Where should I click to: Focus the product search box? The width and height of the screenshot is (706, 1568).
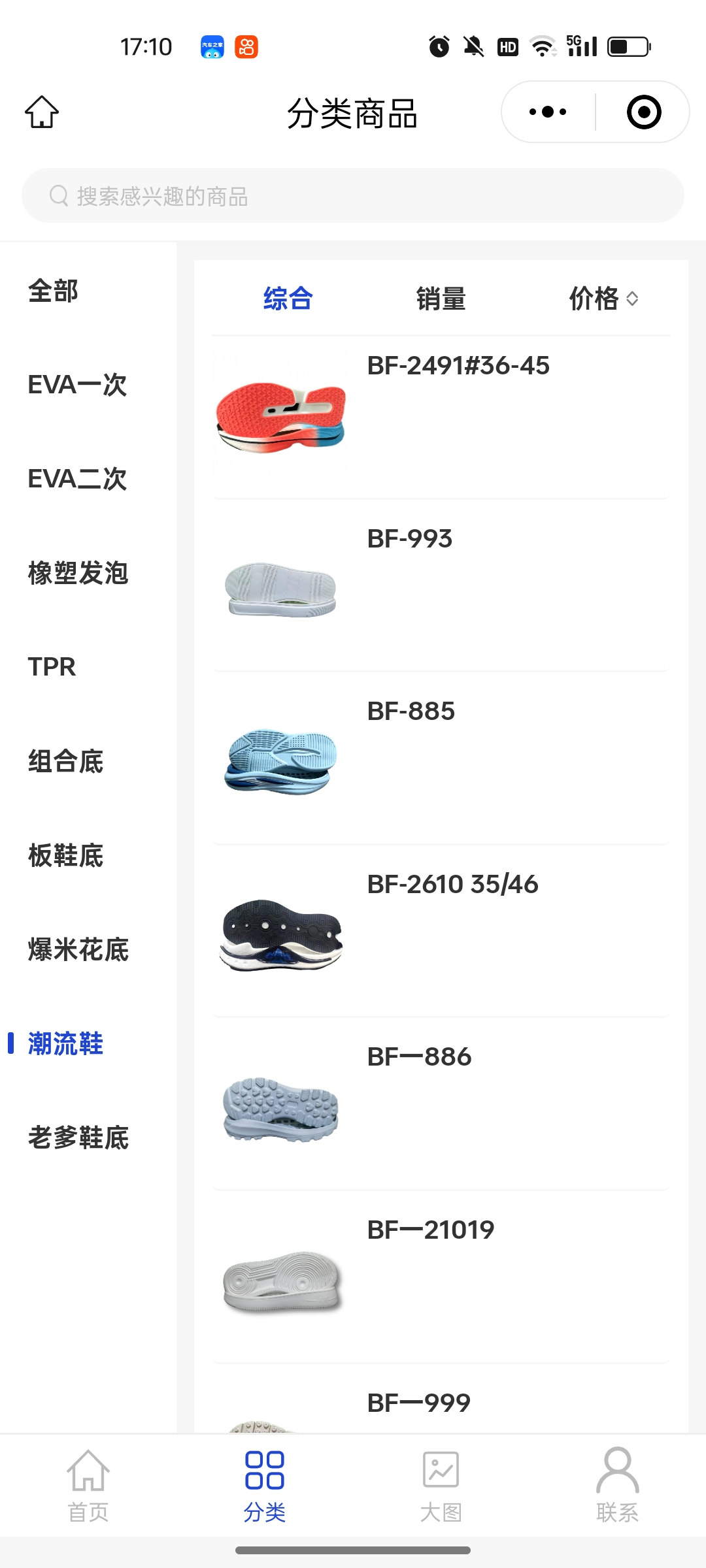tap(353, 196)
